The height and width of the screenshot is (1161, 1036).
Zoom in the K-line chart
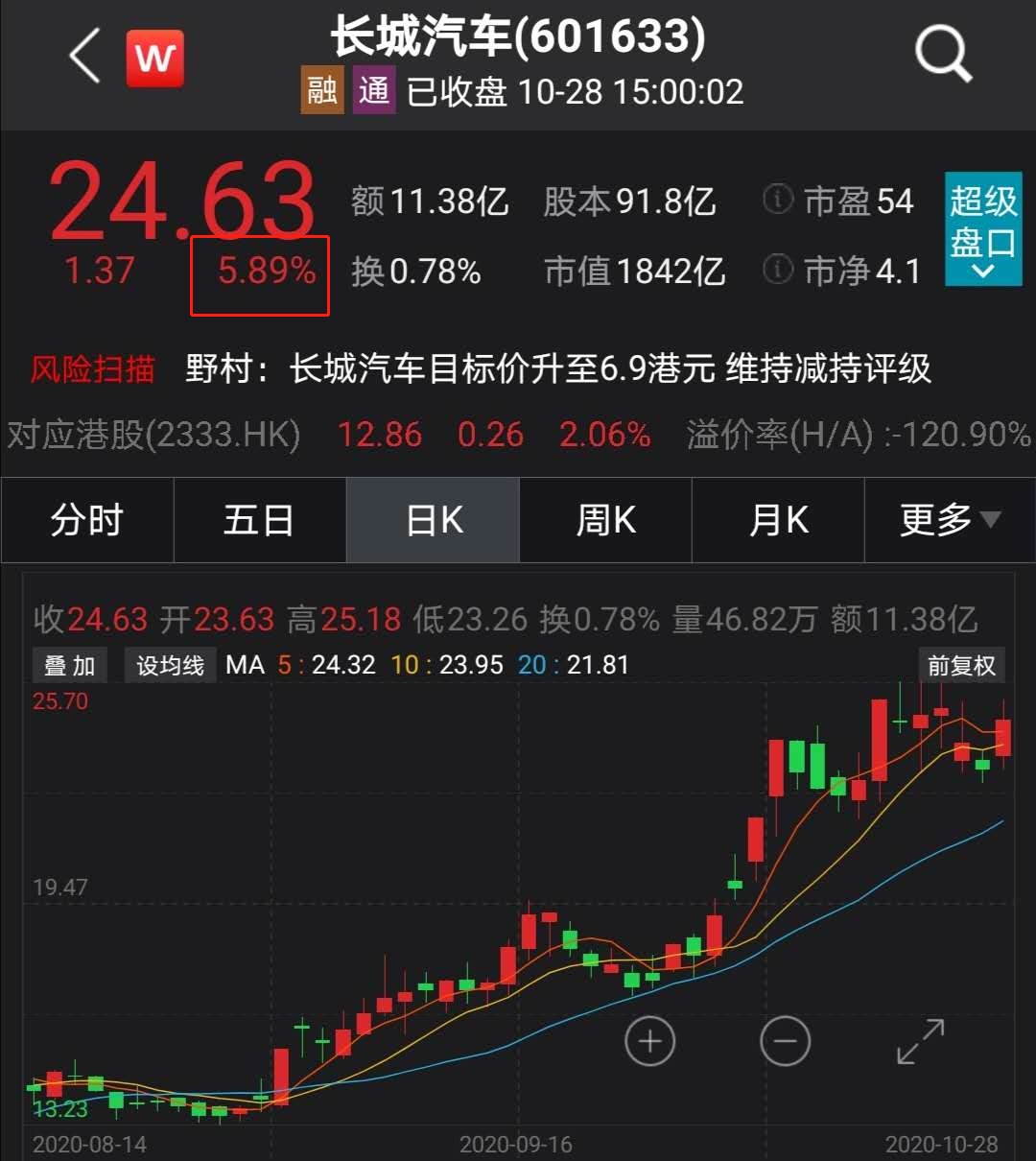point(650,1041)
